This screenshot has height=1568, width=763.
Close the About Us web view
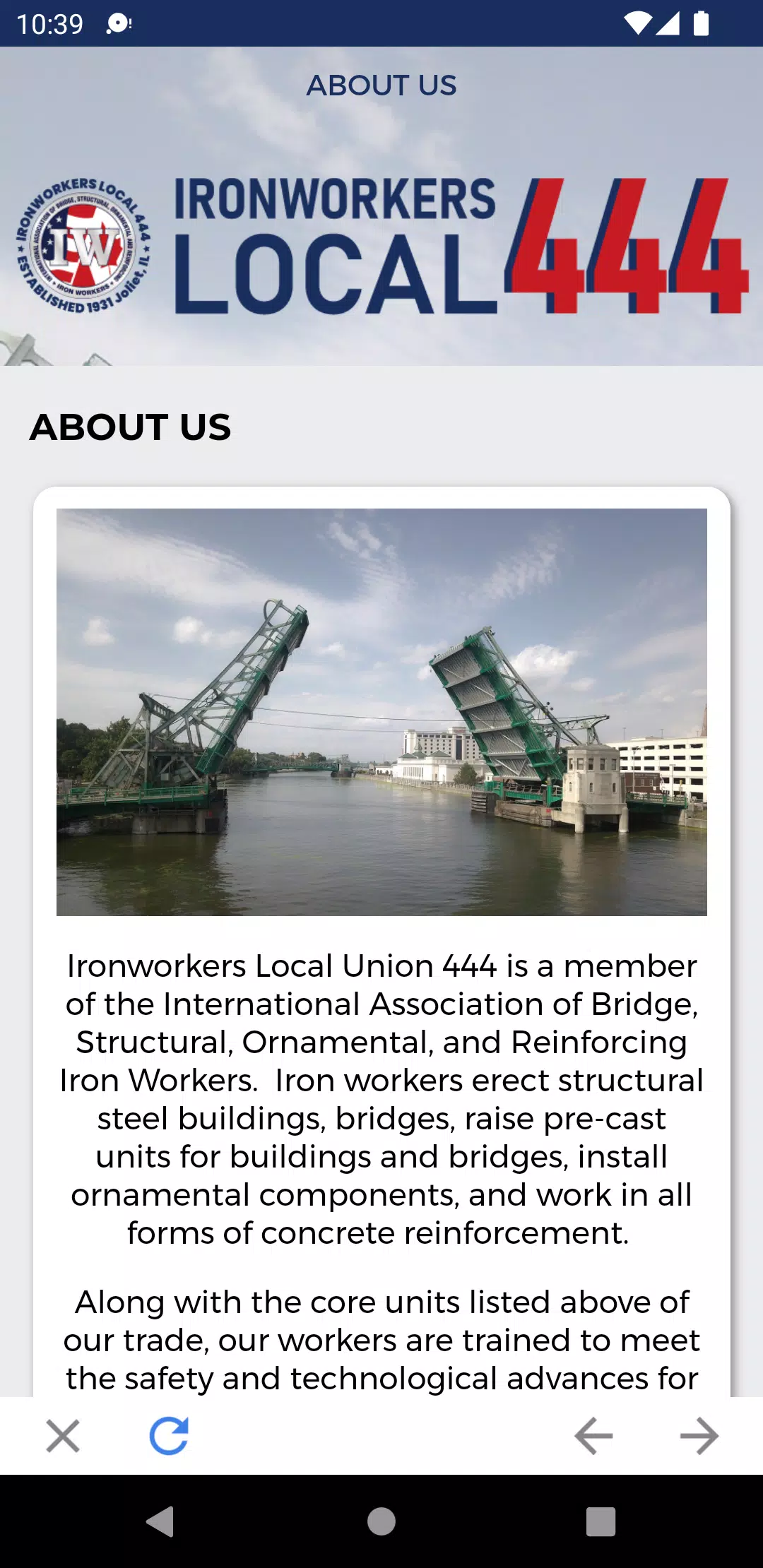(63, 1436)
